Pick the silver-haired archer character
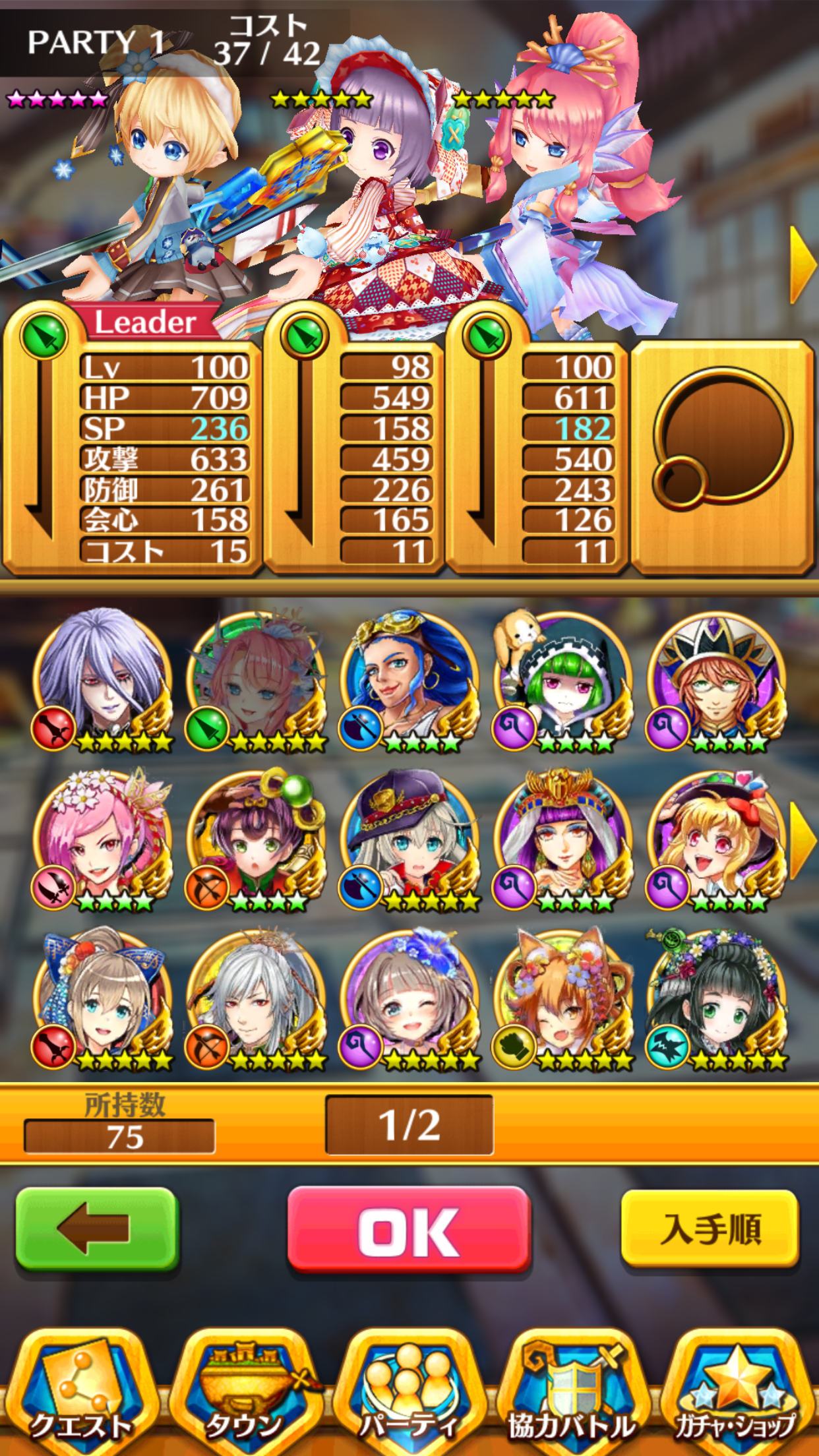 click(x=256, y=999)
